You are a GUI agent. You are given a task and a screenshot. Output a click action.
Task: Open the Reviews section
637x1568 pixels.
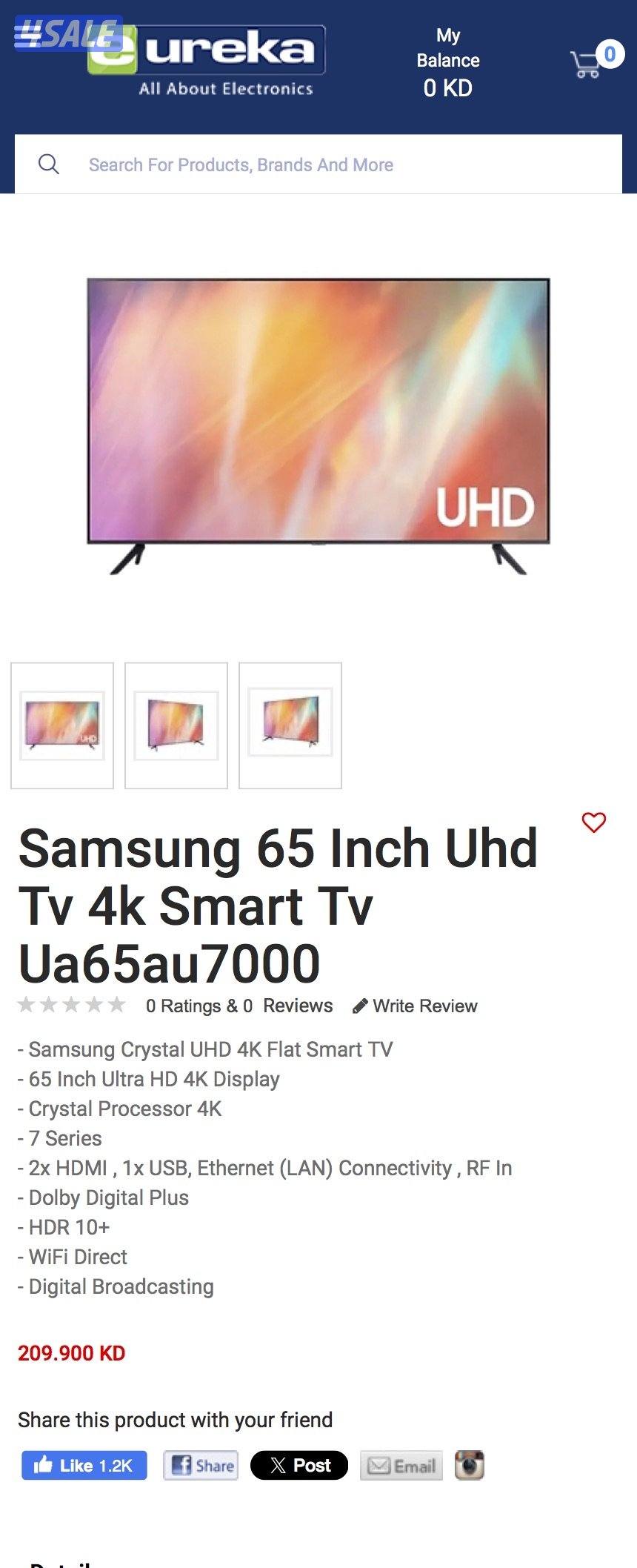[x=295, y=1006]
